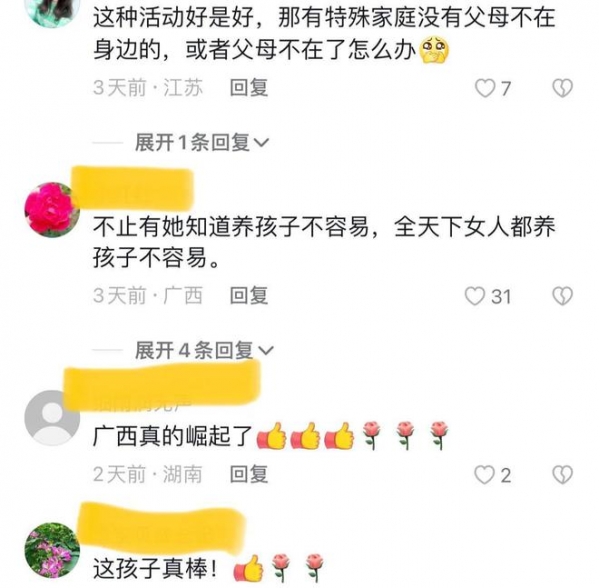The height and width of the screenshot is (588, 600).
Task: Like the Jiangsu comment with 7 likes
Action: pyautogui.click(x=486, y=89)
